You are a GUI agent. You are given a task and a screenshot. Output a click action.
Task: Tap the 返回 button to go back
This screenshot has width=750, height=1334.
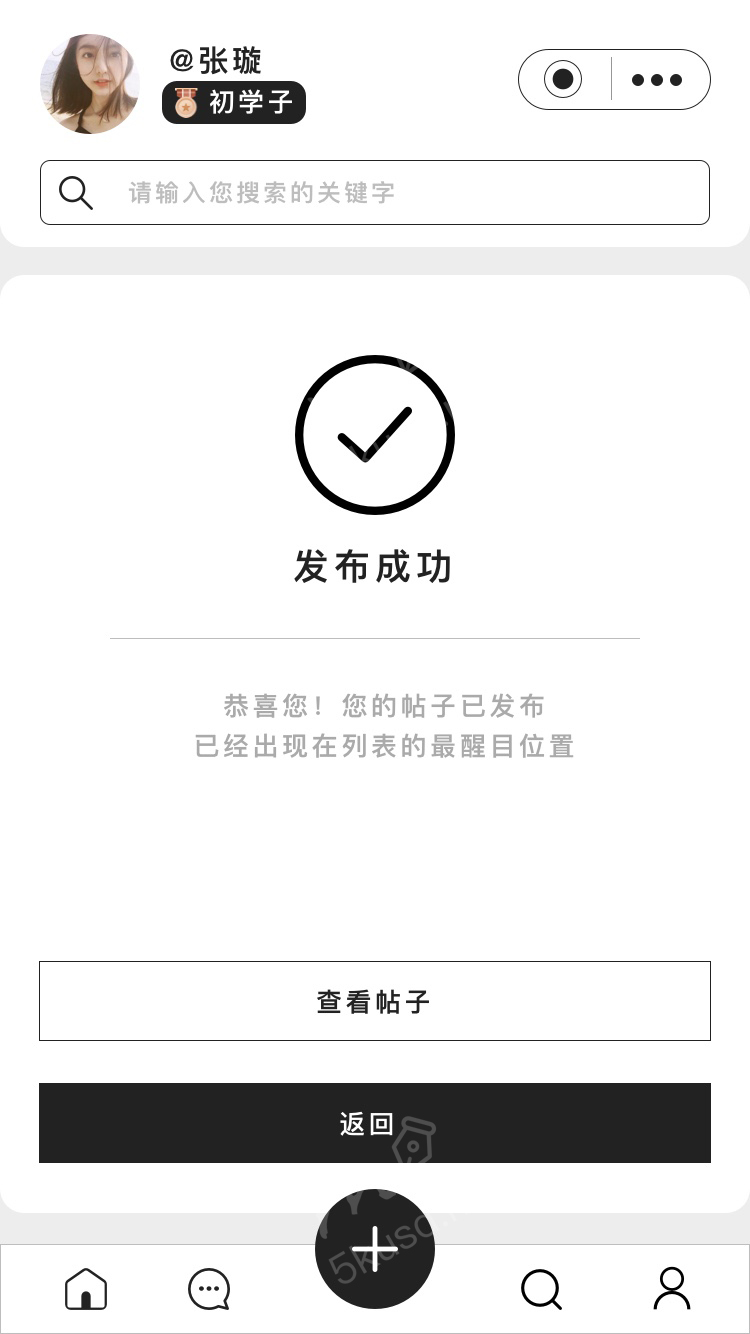(x=374, y=1123)
